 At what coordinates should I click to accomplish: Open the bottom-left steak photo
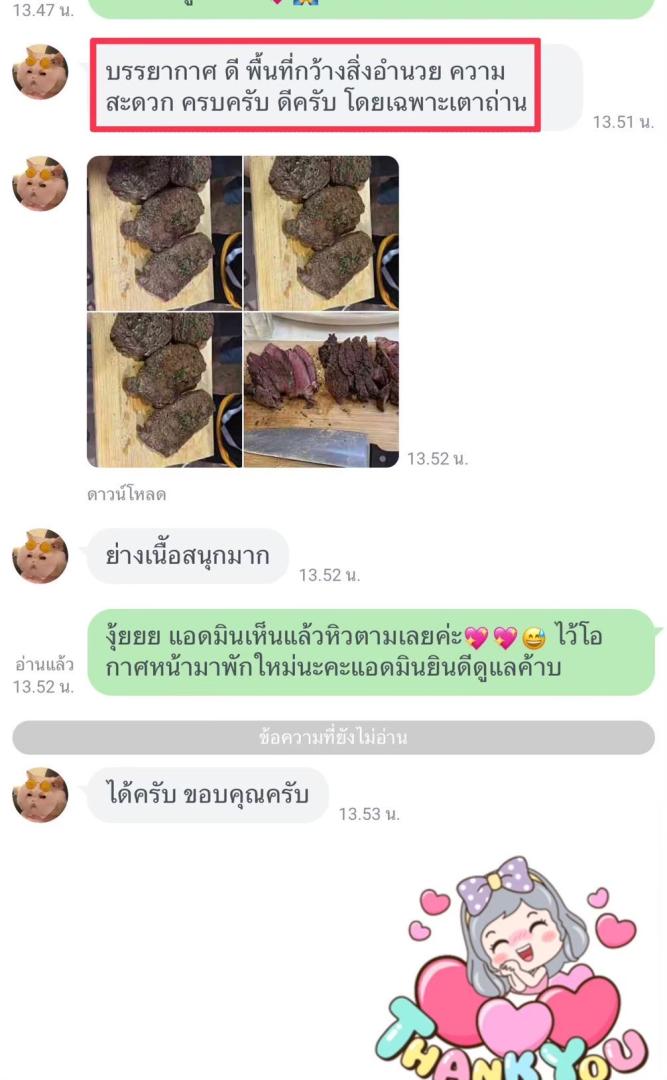164,390
